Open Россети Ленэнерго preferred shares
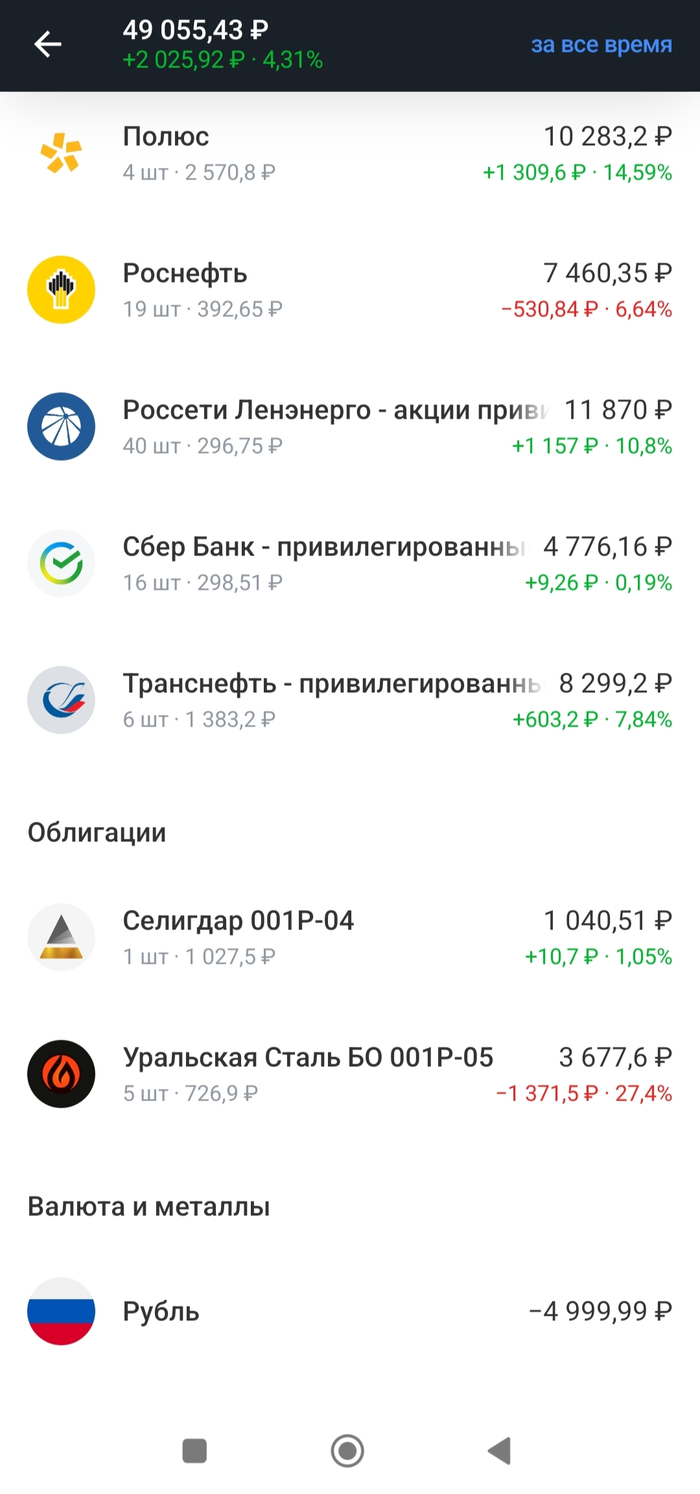 [x=350, y=427]
